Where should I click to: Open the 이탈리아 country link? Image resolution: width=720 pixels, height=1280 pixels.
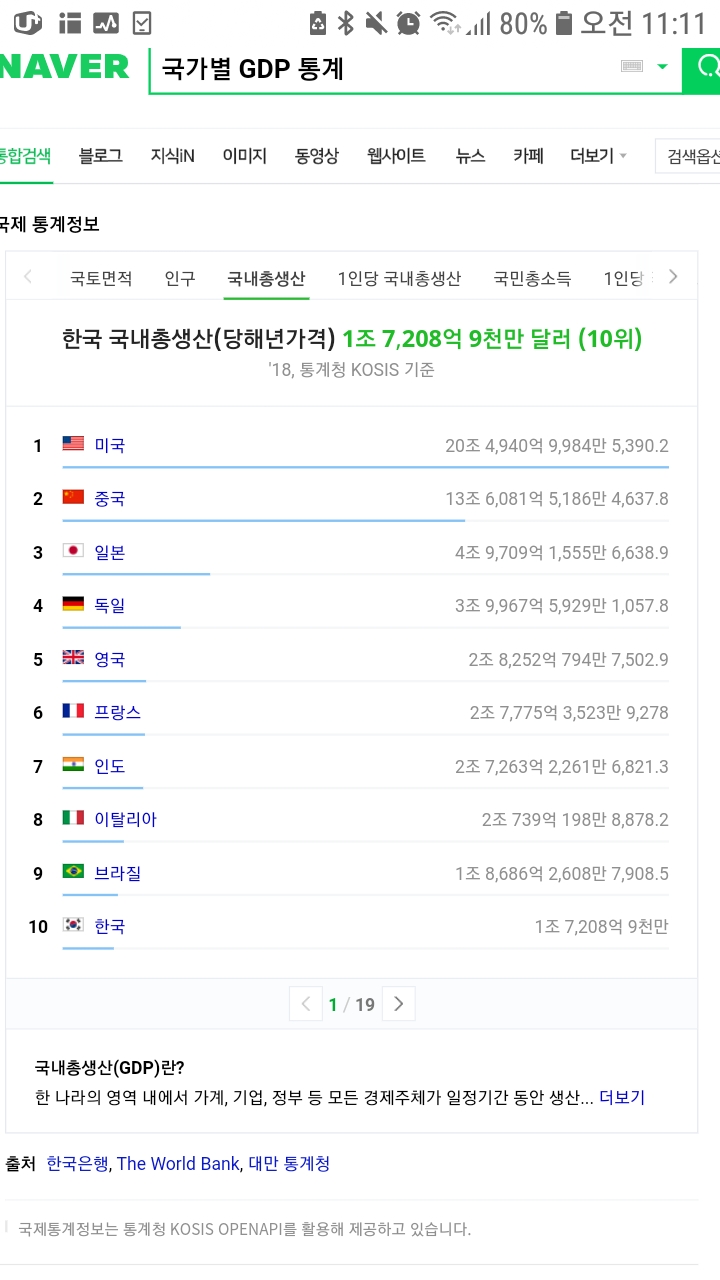point(126,819)
